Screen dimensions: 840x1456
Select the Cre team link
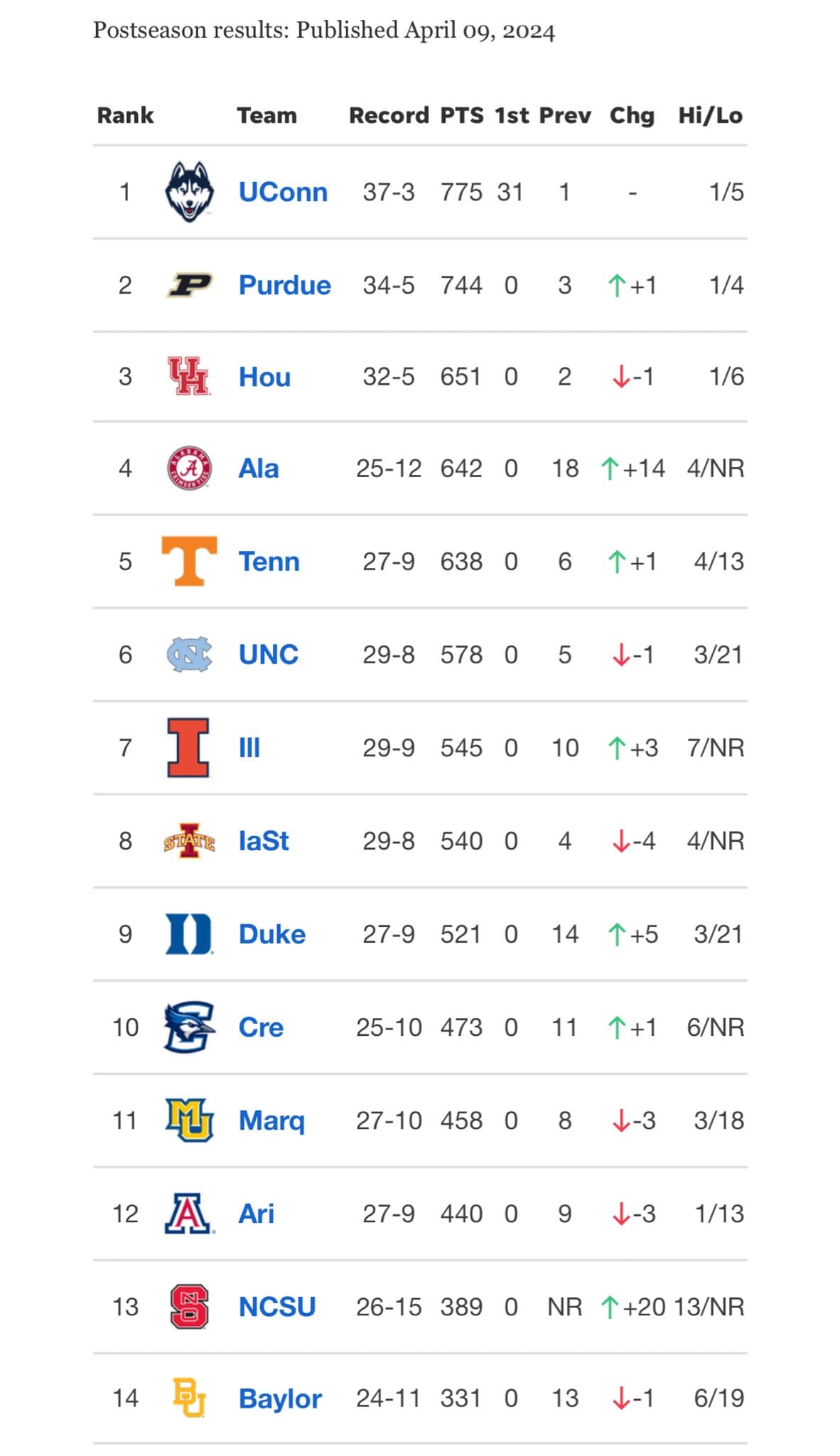(x=261, y=1027)
